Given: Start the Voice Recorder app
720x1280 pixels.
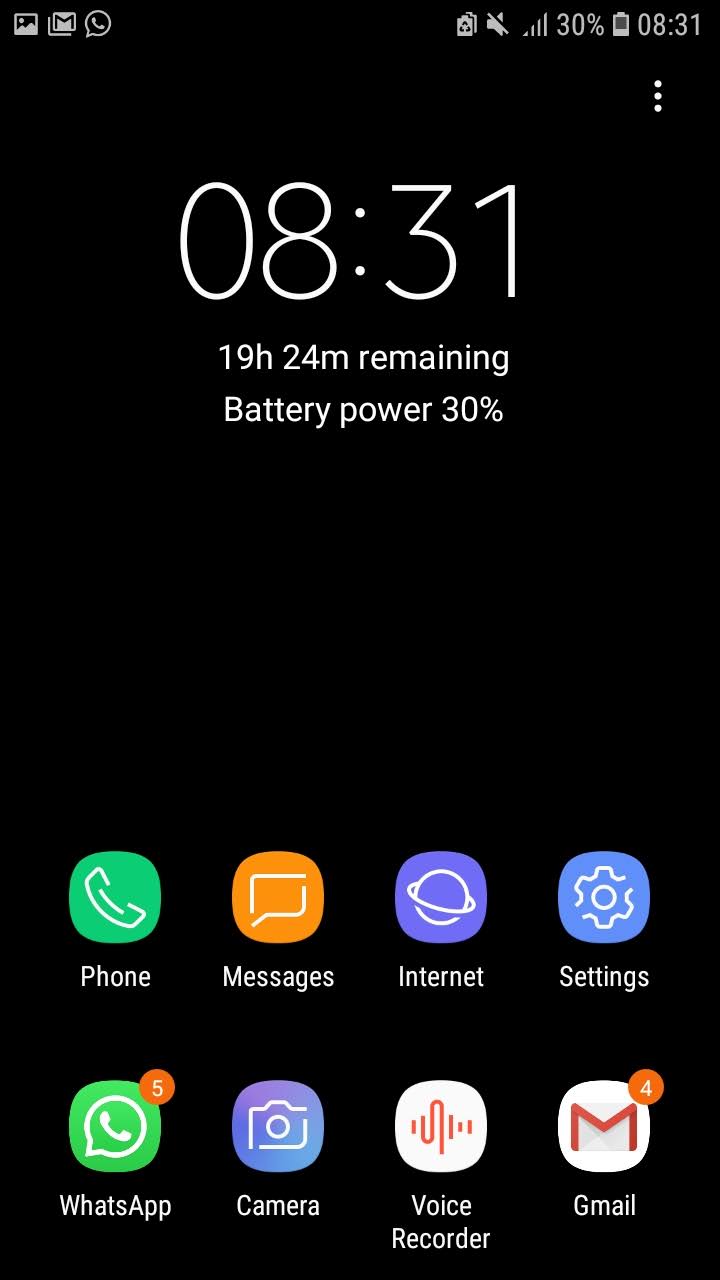Looking at the screenshot, I should click(x=441, y=1127).
